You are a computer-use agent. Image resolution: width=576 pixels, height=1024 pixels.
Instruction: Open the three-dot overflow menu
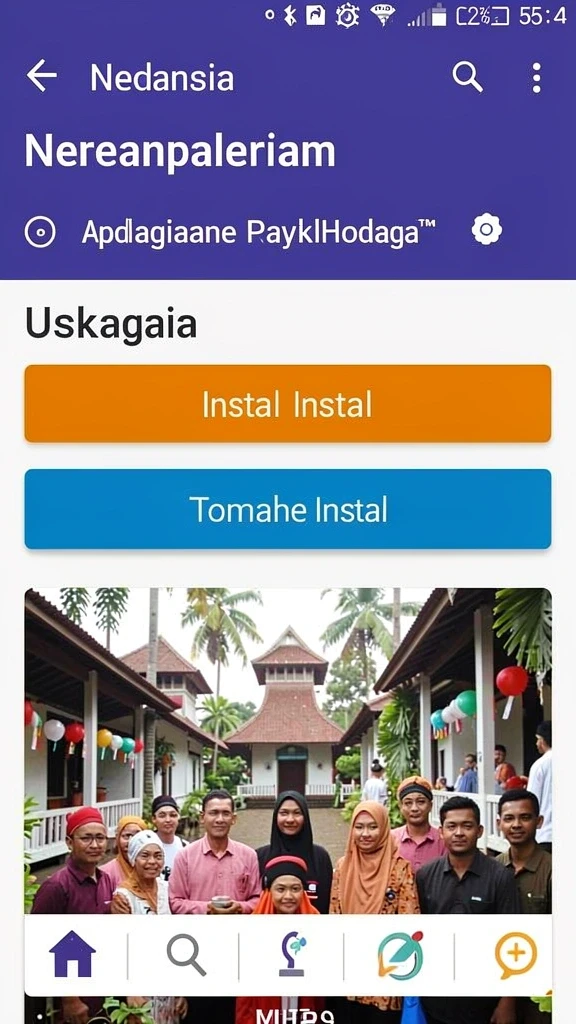tap(536, 78)
